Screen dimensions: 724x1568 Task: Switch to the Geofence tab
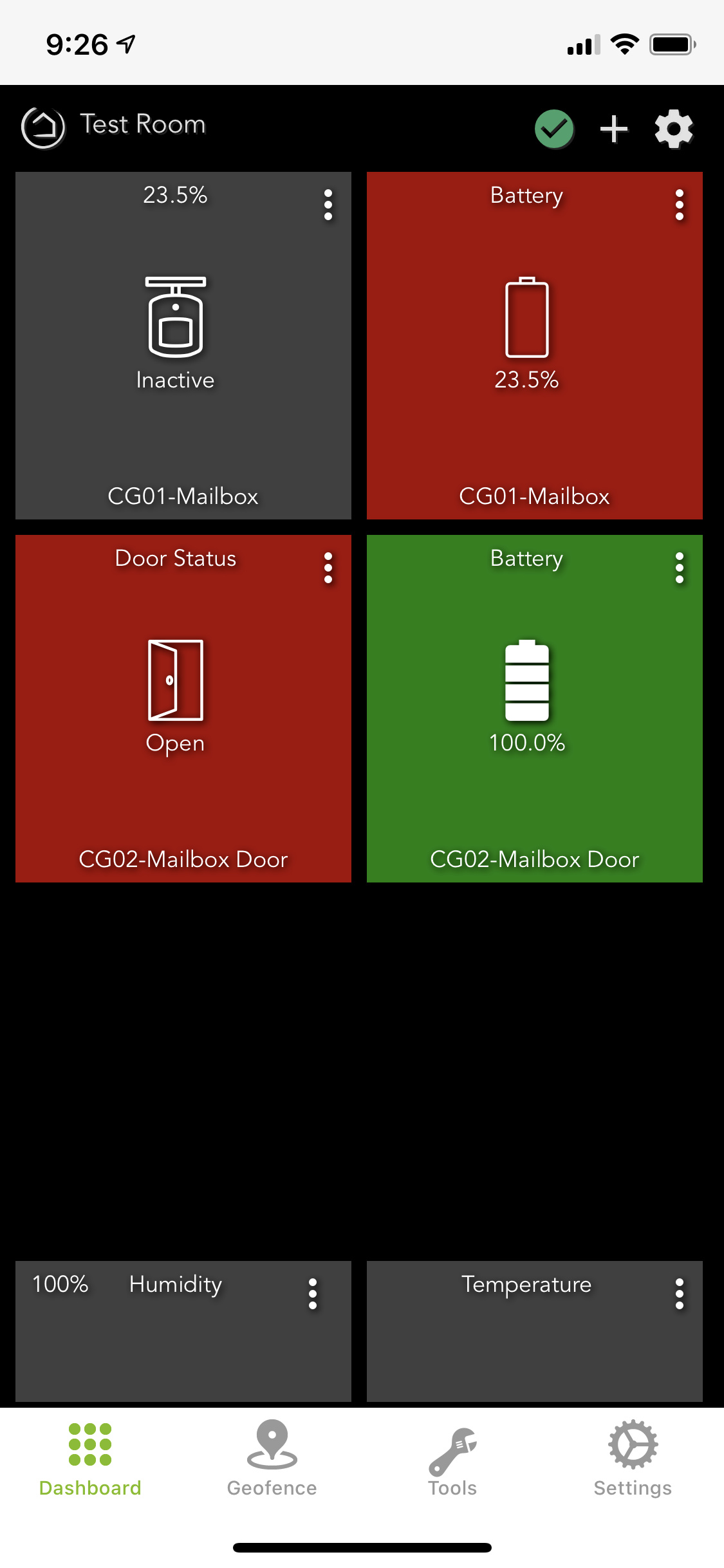pos(272,1459)
